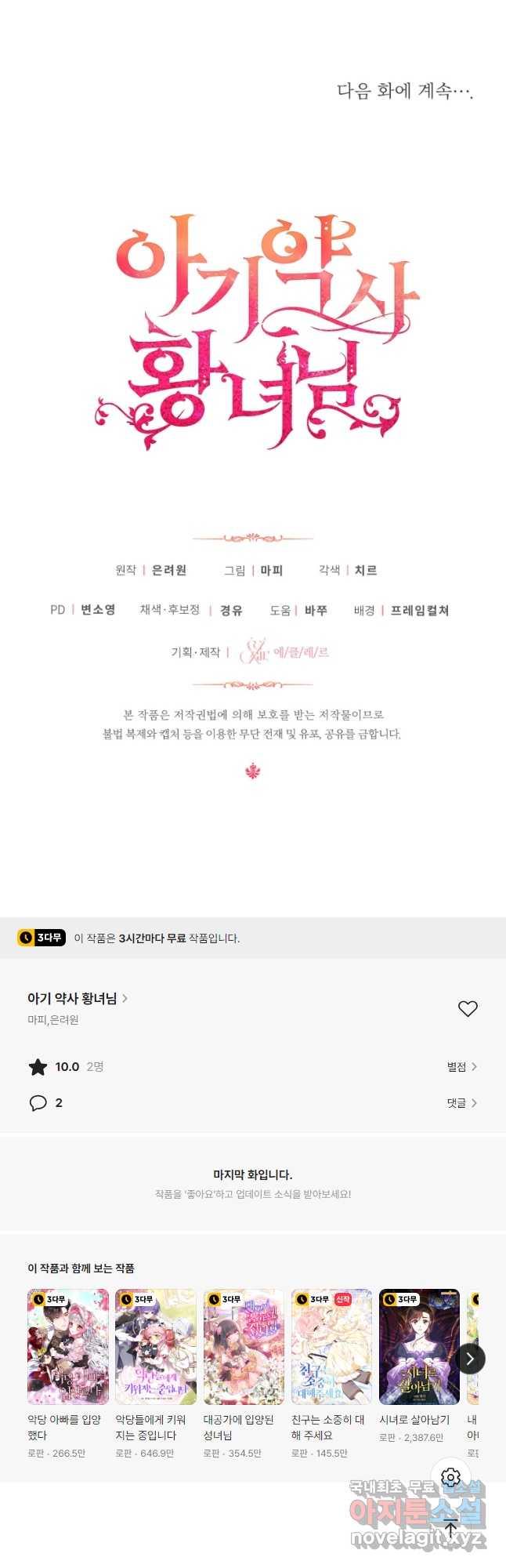Image resolution: width=506 pixels, height=1568 pixels.
Task: Show next recommended works with the arrow
Action: pos(470,1359)
